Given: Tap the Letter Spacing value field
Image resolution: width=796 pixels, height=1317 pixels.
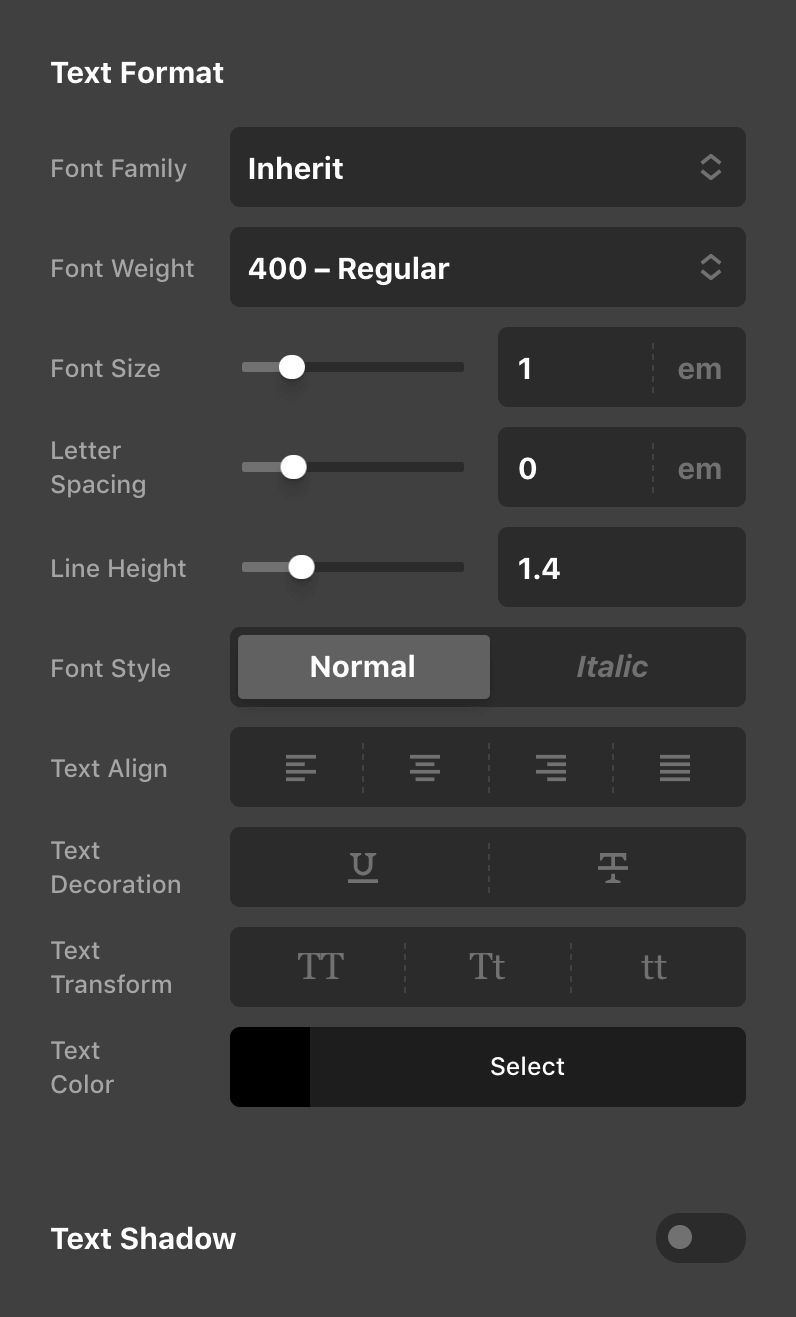Looking at the screenshot, I should pyautogui.click(x=574, y=468).
